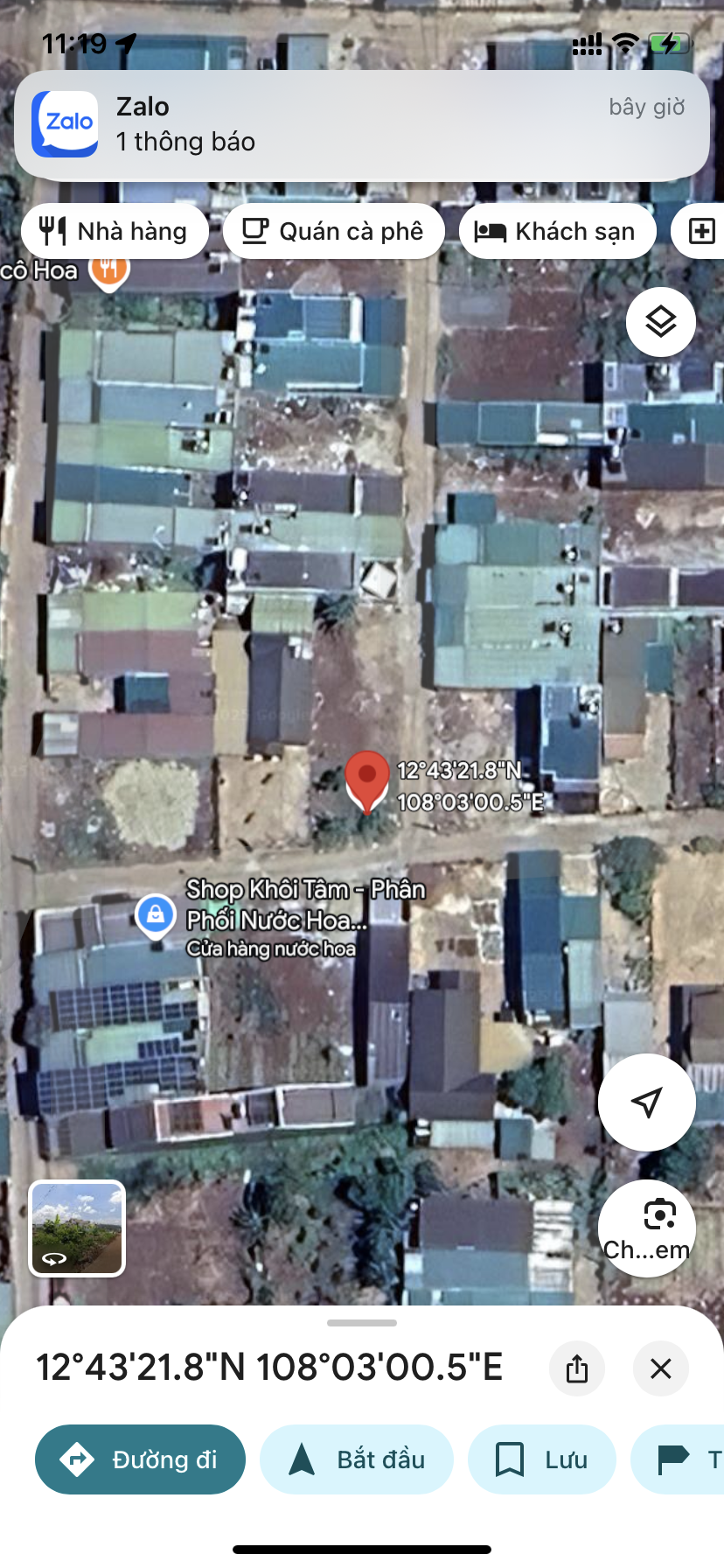724x1568 pixels.
Task: Open the map layers button
Action: click(661, 322)
